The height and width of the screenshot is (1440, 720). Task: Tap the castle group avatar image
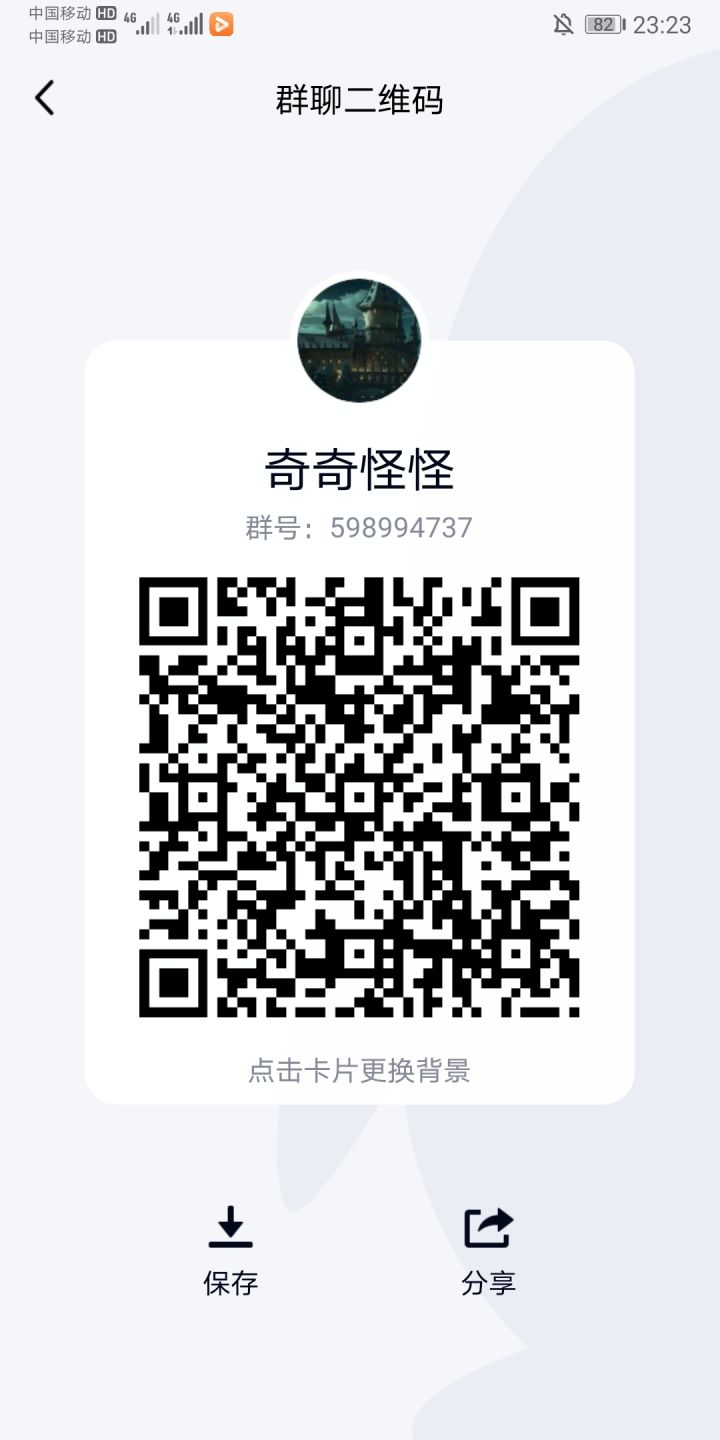[x=360, y=341]
